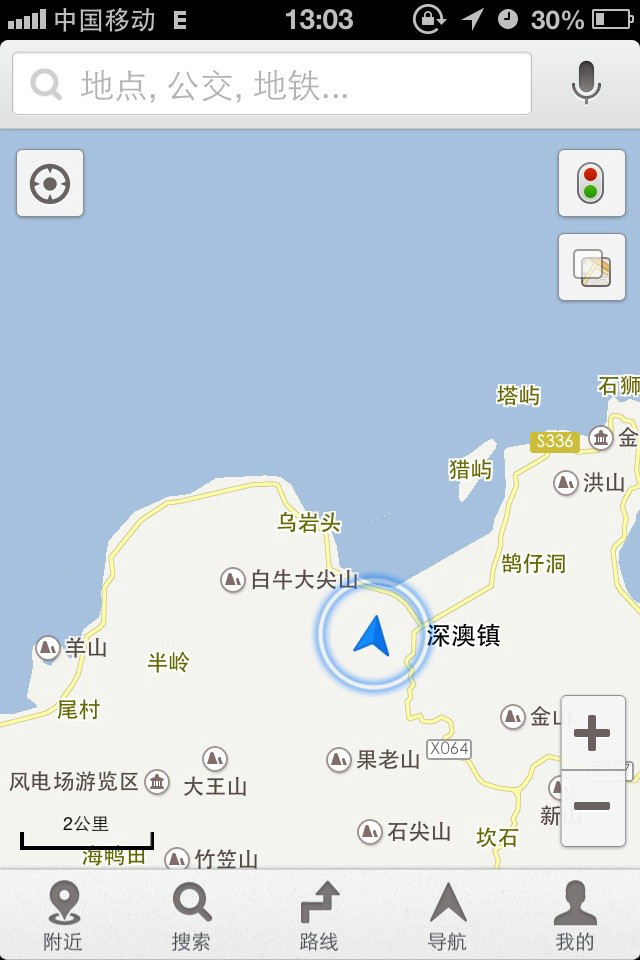Switch to the 搜索 tab
Screen dimensions: 640x960
[191, 916]
